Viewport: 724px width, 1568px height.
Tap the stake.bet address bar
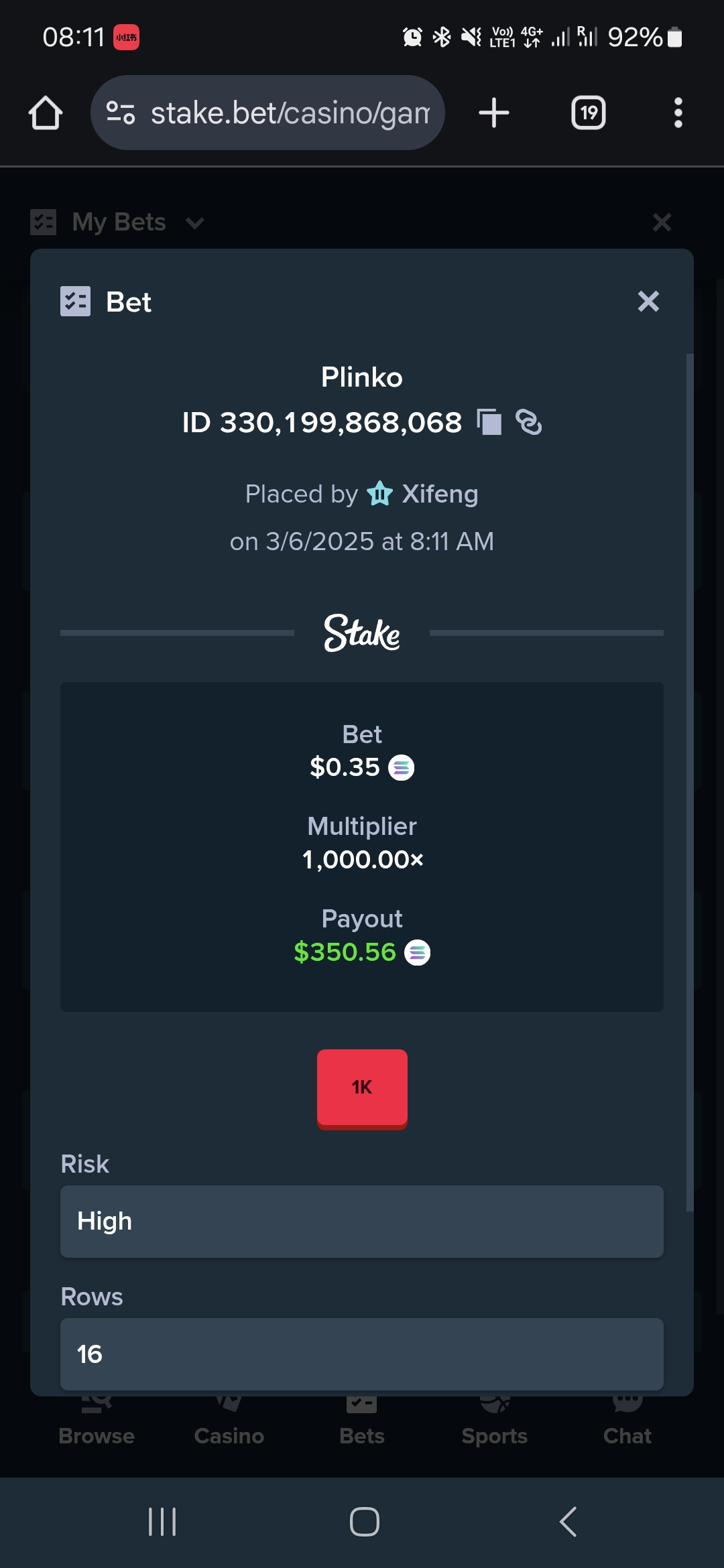(267, 113)
